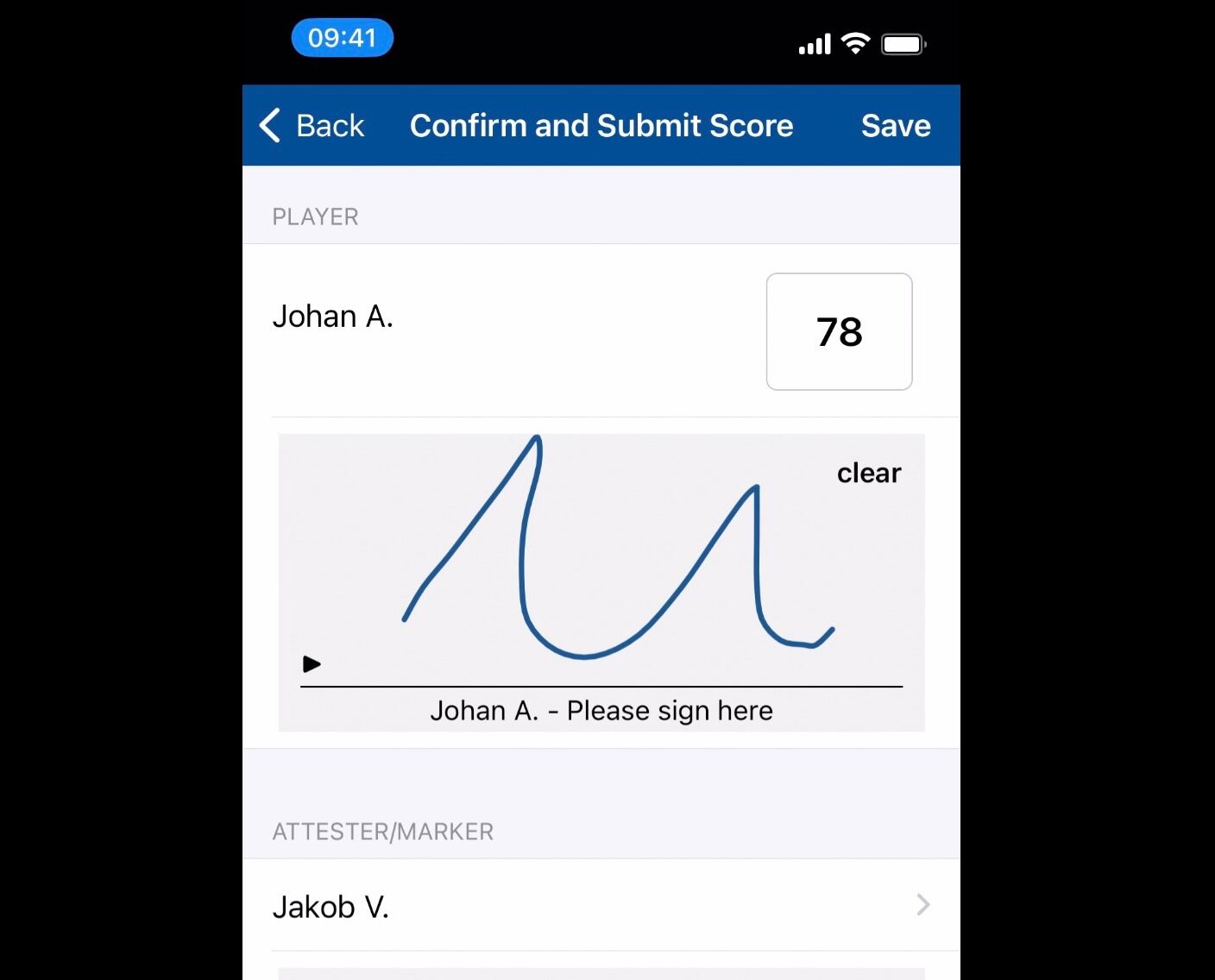
Task: Open attester Jakob V. row
Action: click(x=601, y=905)
